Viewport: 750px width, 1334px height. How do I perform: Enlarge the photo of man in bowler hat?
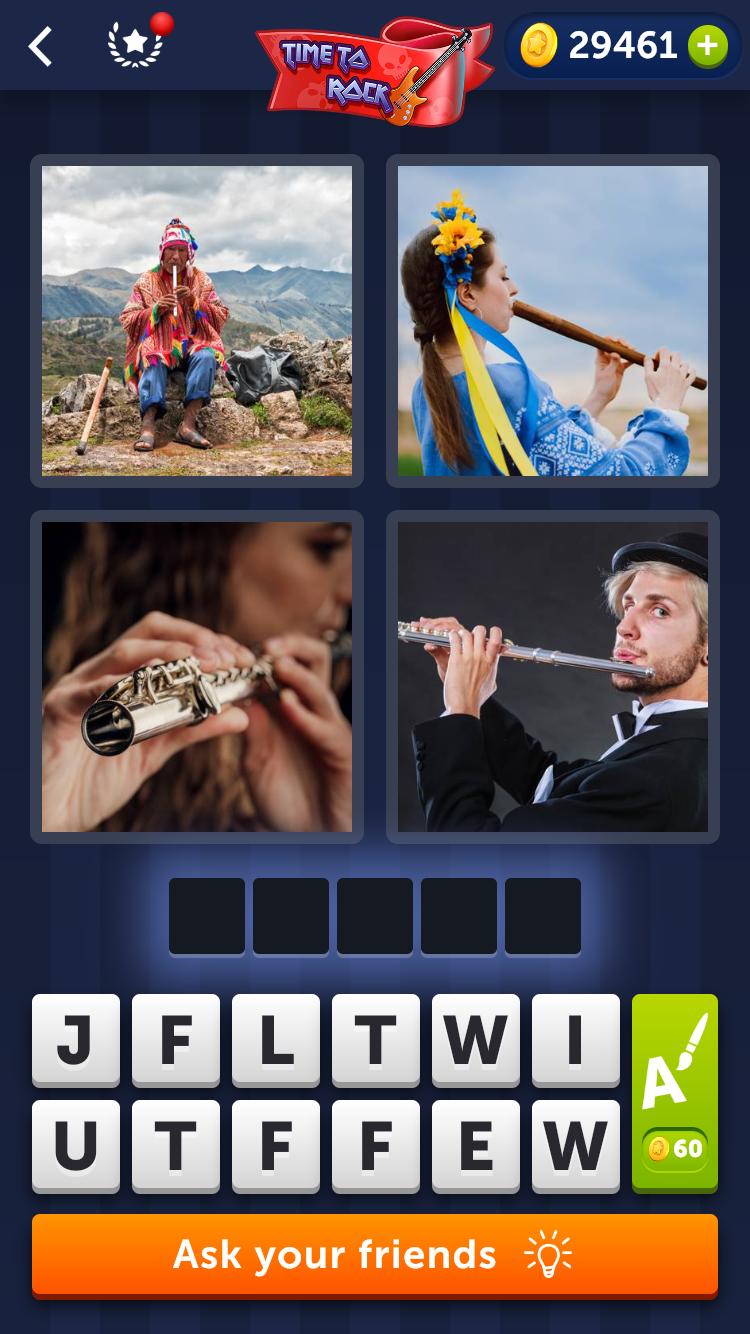point(553,676)
